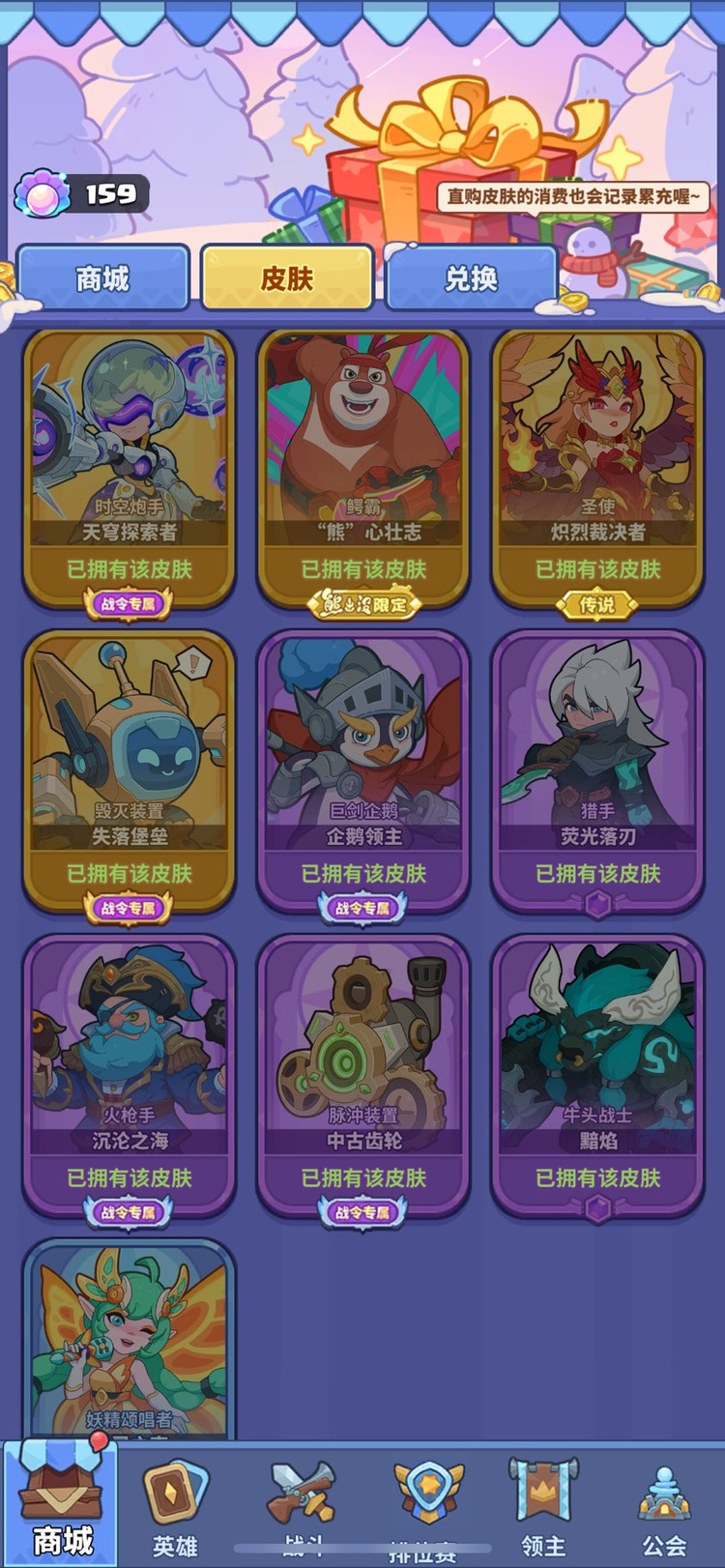This screenshot has width=725, height=1568.
Task: Open the 兑换 tab
Action: click(x=471, y=278)
